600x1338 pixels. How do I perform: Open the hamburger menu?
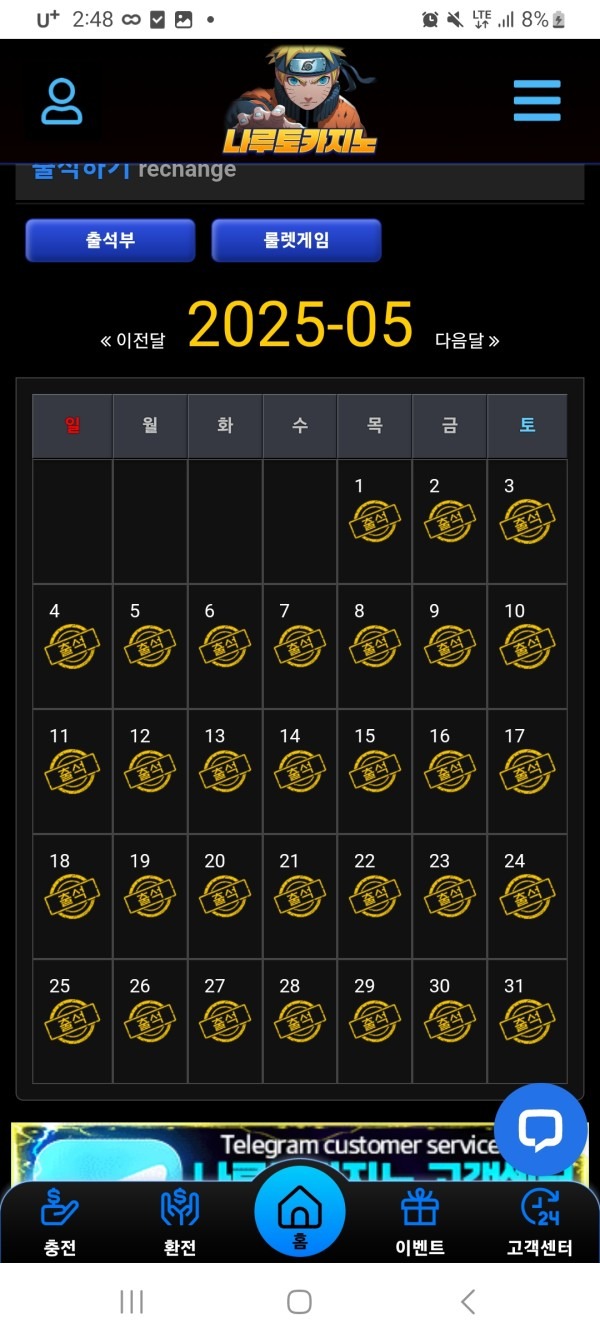[x=537, y=101]
